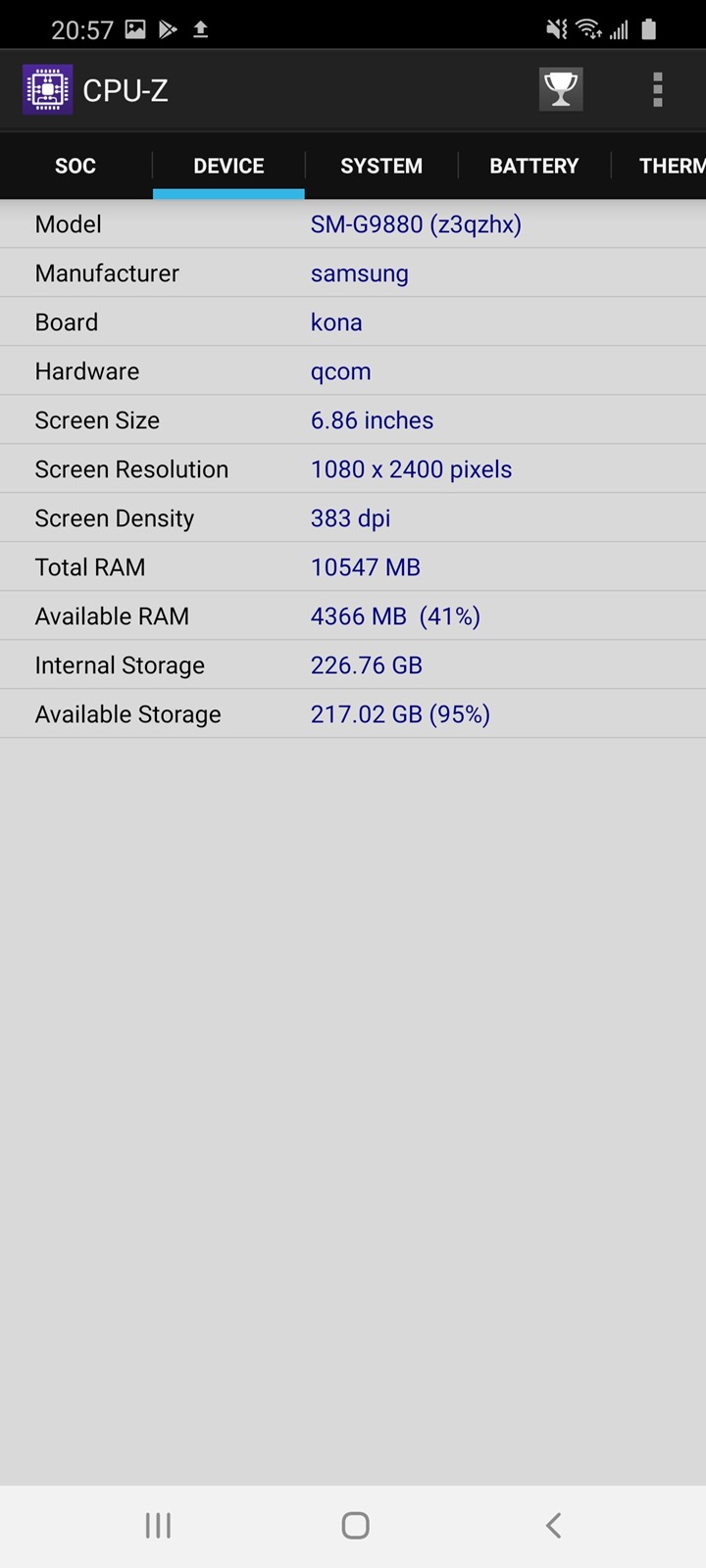The height and width of the screenshot is (1568, 706).
Task: Open the recent apps view
Action: click(x=158, y=1525)
